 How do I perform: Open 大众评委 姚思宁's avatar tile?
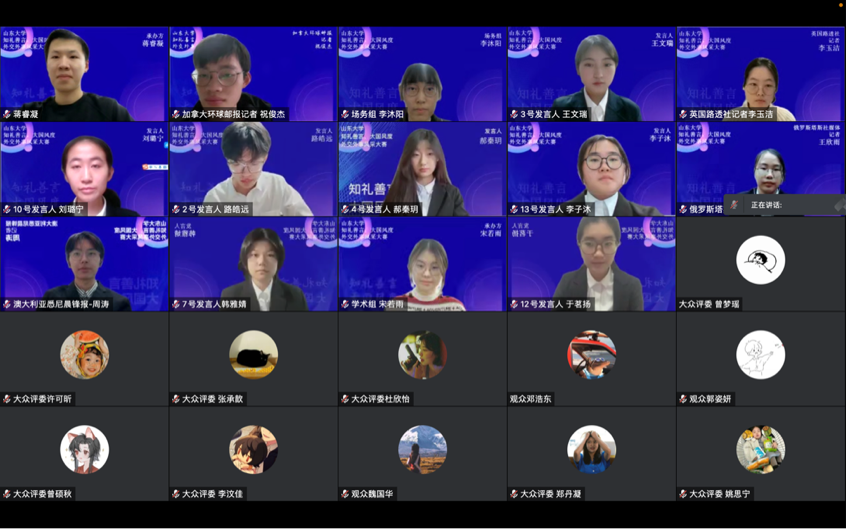click(760, 451)
